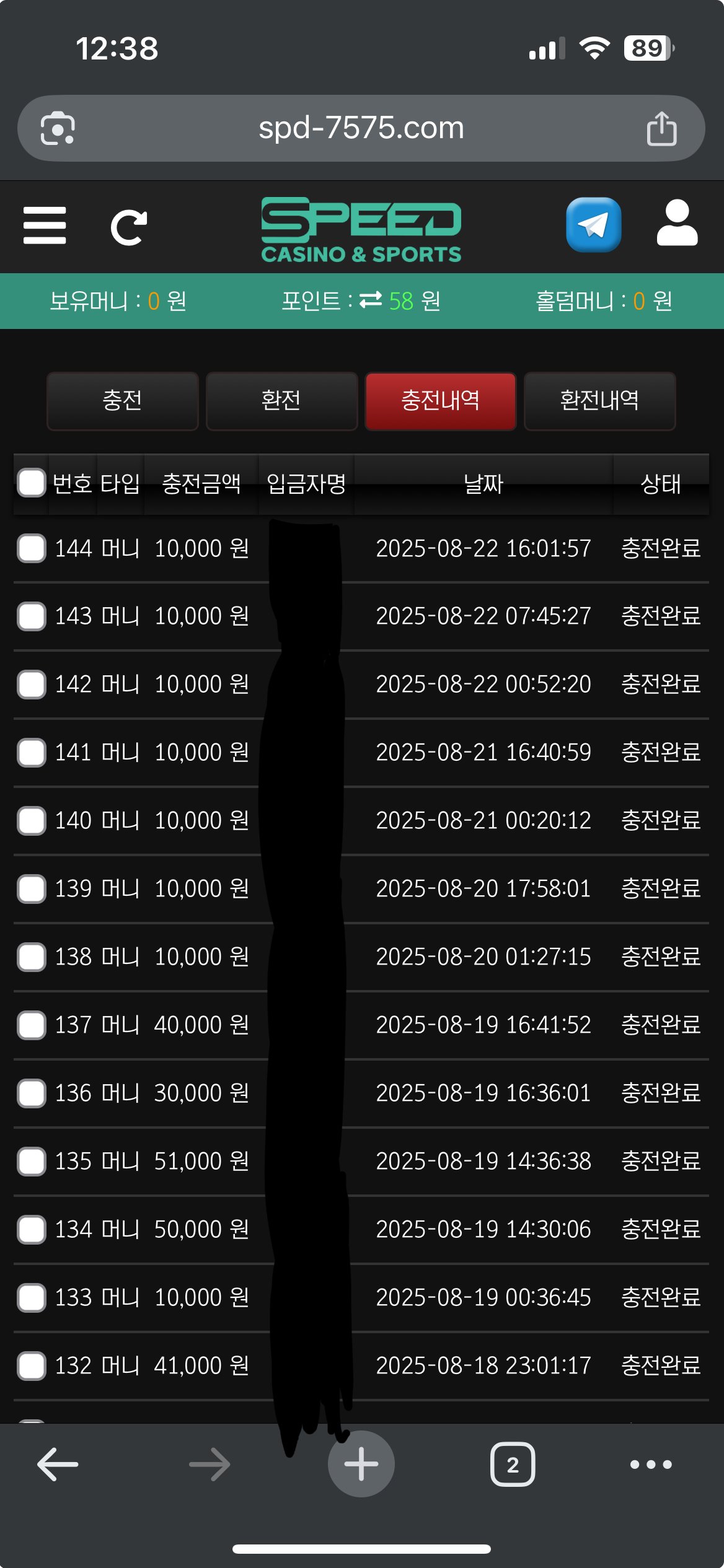Open the browser tab switcher
This screenshot has width=724, height=1568.
[513, 1465]
